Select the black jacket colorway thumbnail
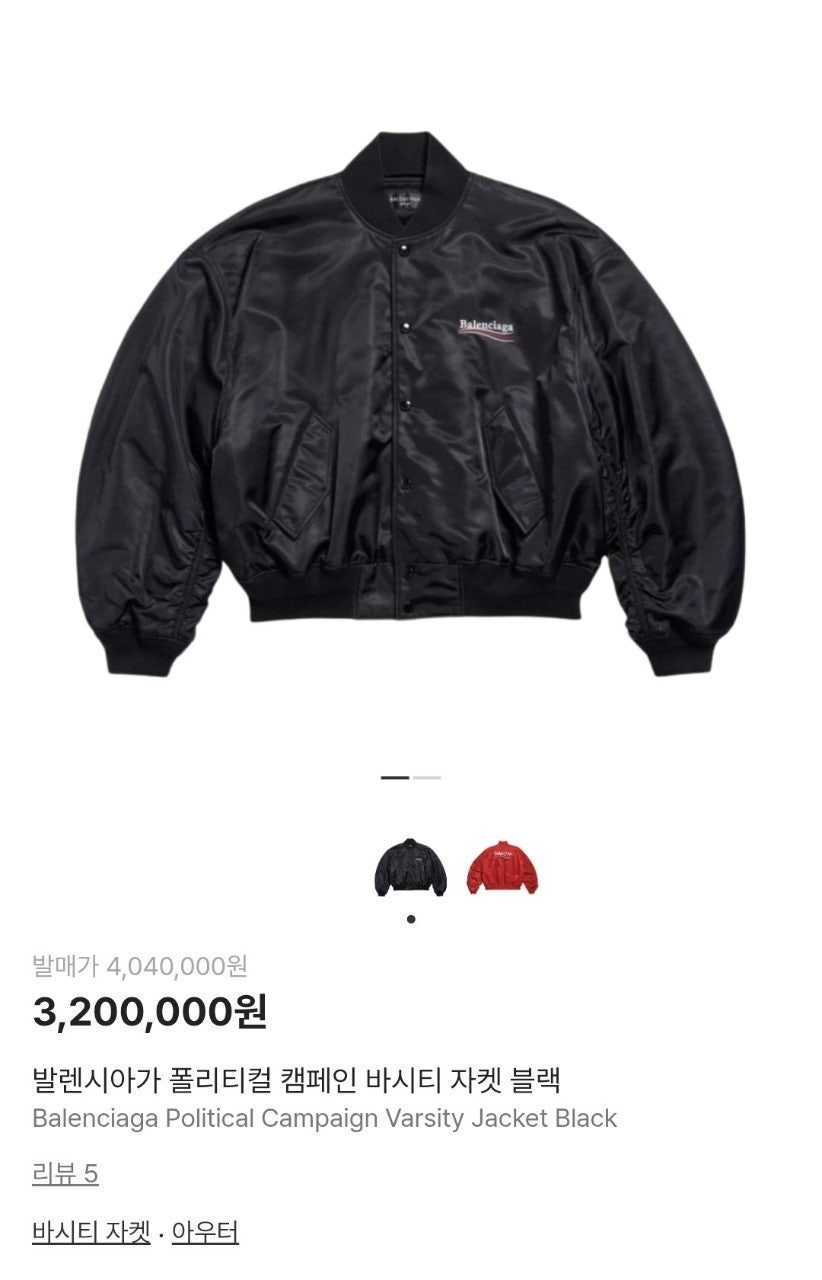The height and width of the screenshot is (1280, 822). (x=411, y=864)
